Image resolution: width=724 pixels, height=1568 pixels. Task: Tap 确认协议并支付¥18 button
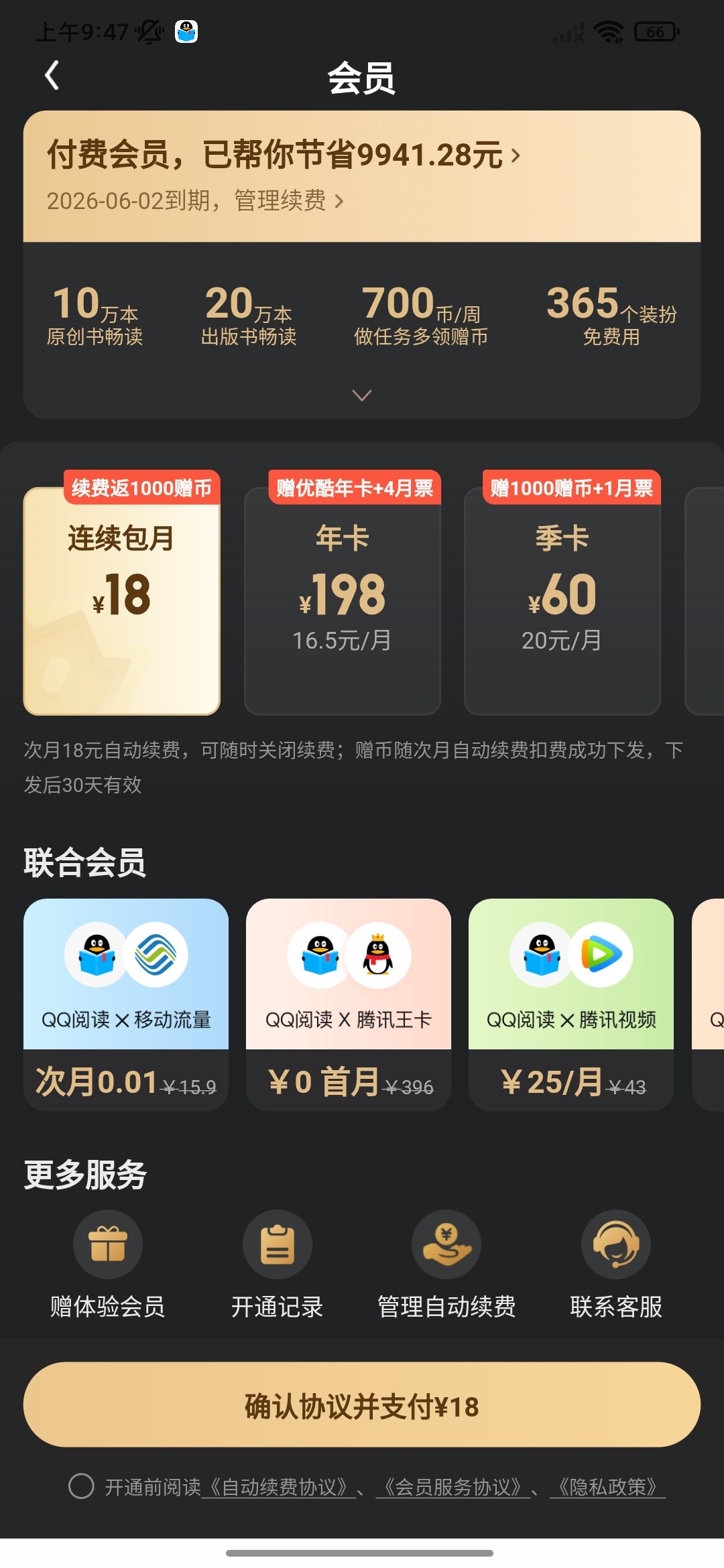[362, 1404]
